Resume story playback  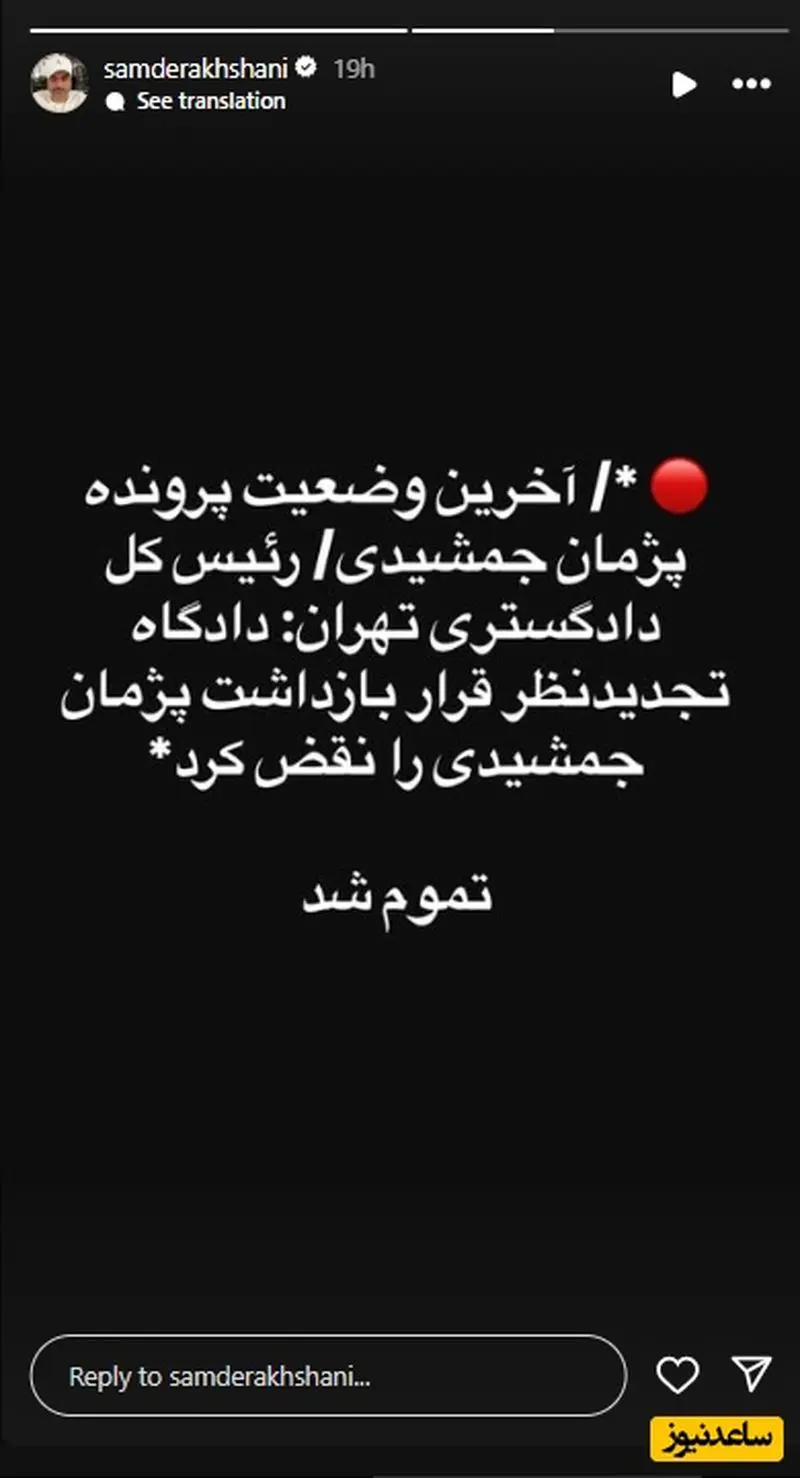[684, 84]
